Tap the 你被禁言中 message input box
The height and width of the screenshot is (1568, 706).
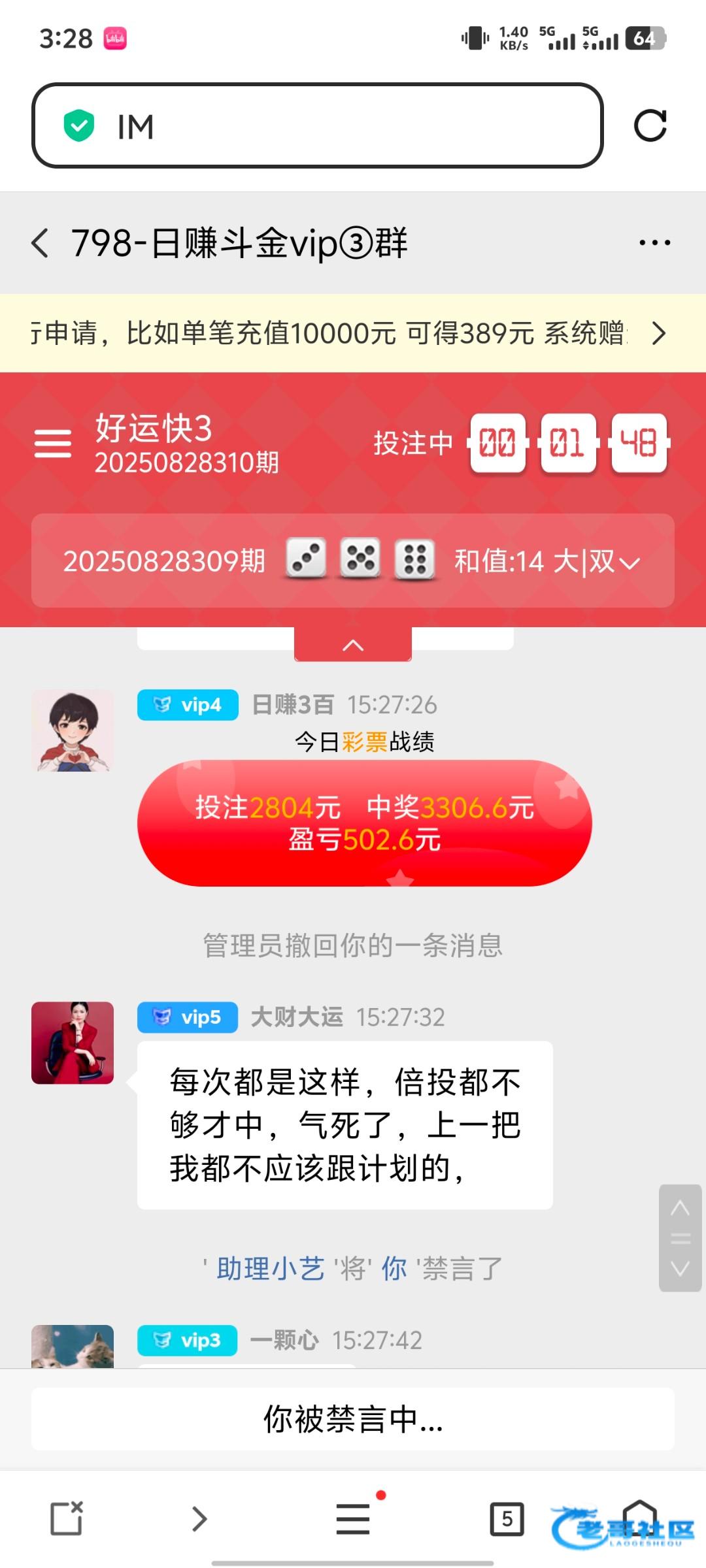pyautogui.click(x=353, y=1419)
